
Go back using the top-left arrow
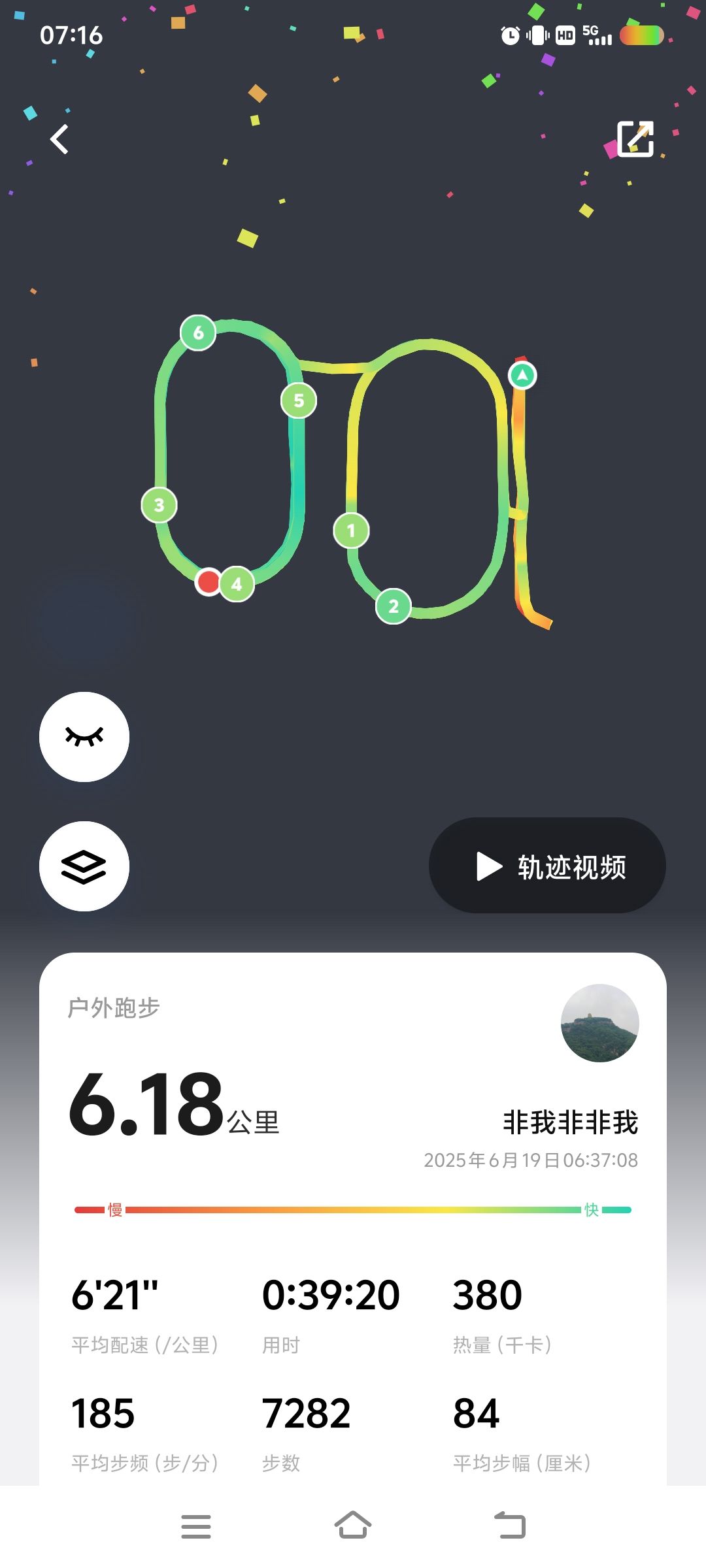(x=59, y=139)
